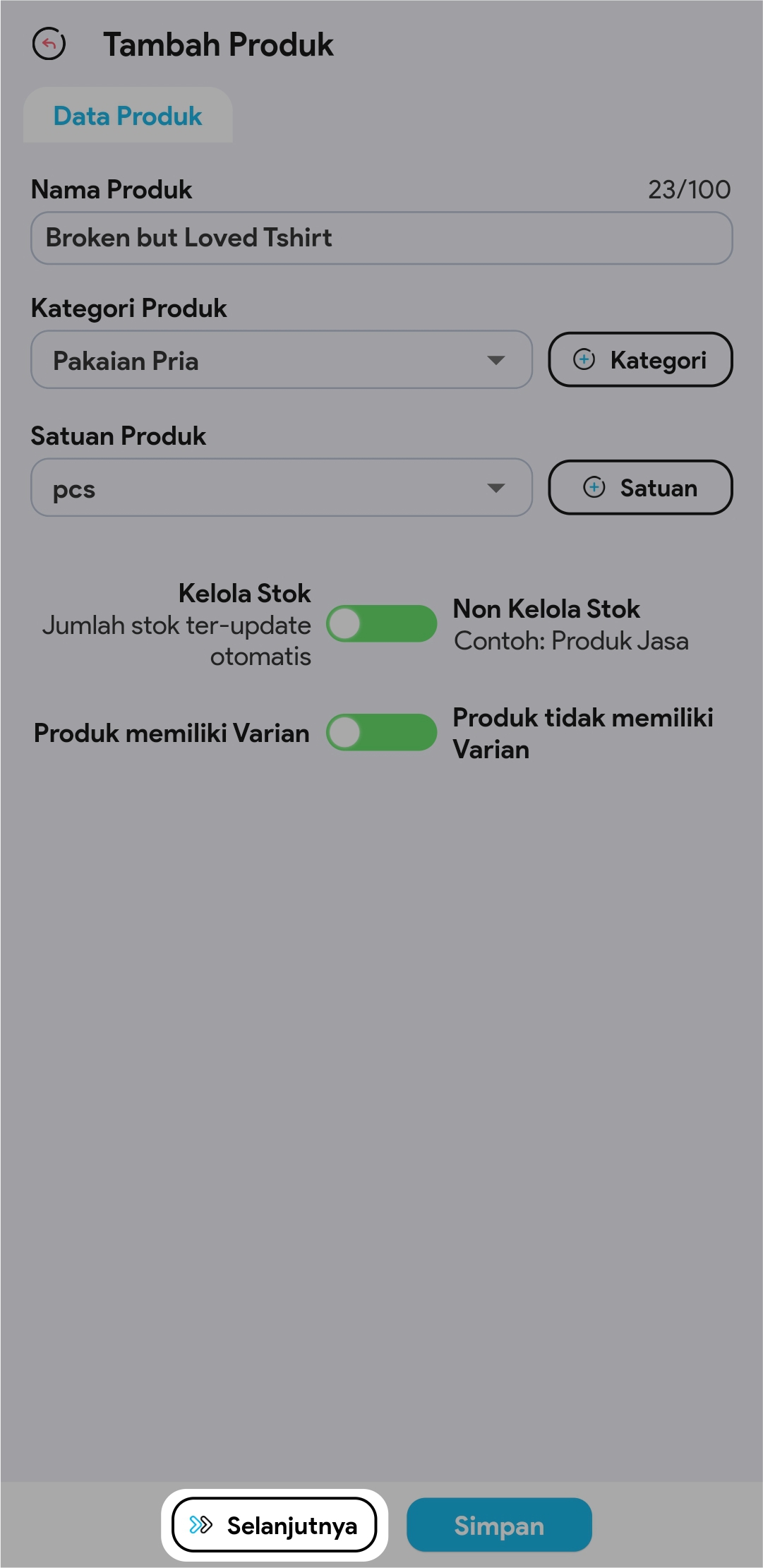Add a new Satuan unit

640,488
